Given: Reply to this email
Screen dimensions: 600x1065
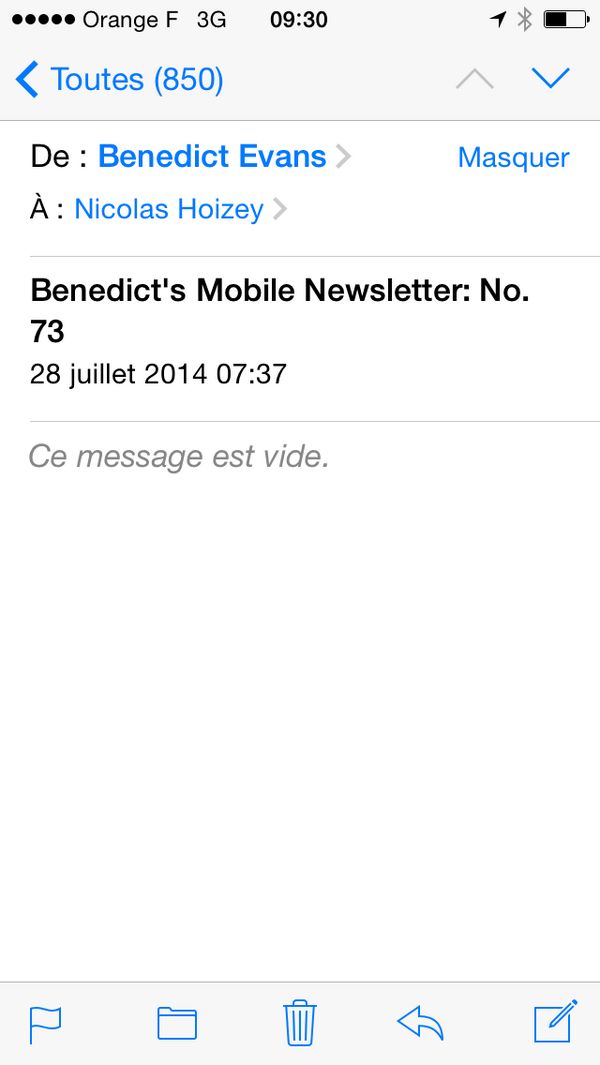Looking at the screenshot, I should [420, 1023].
